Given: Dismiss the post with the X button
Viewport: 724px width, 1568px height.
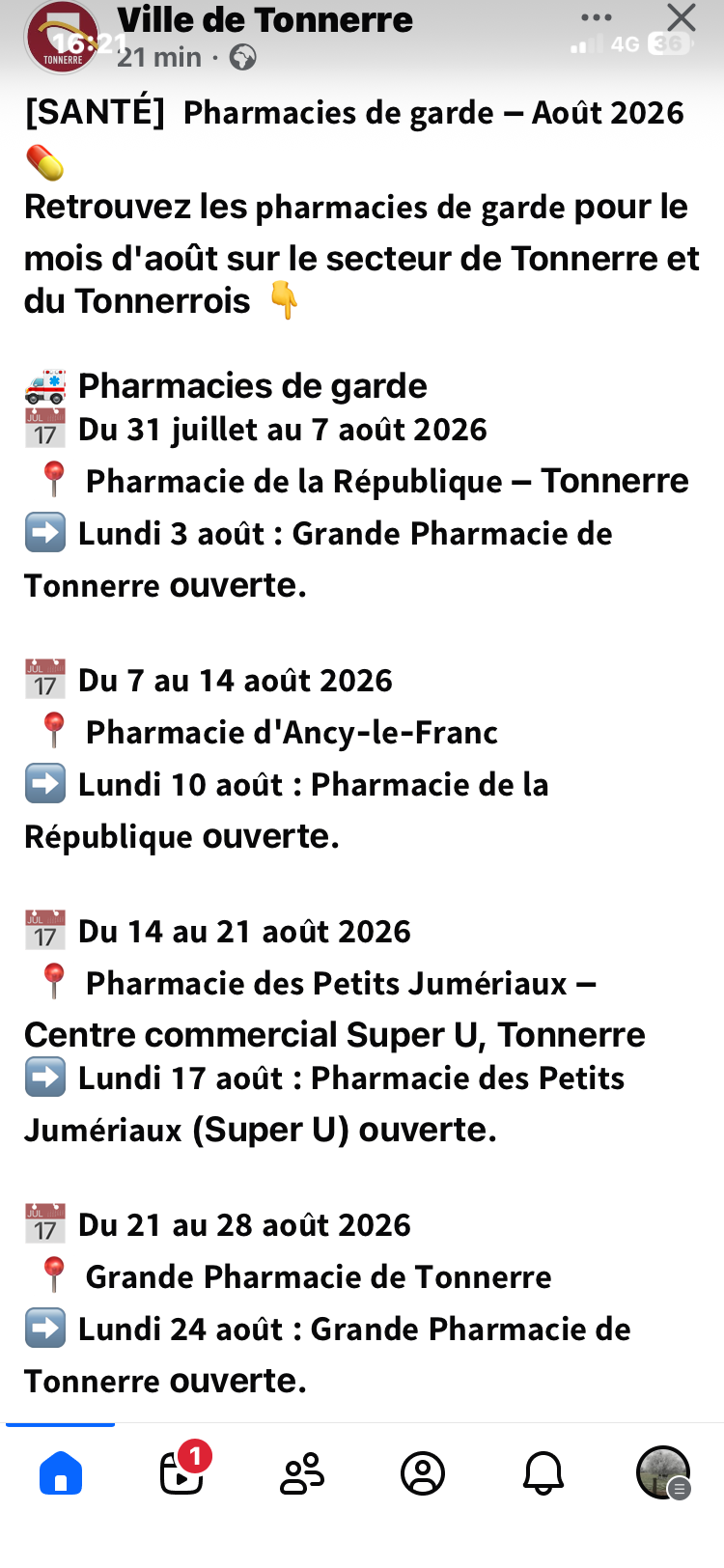Looking at the screenshot, I should 682,17.
